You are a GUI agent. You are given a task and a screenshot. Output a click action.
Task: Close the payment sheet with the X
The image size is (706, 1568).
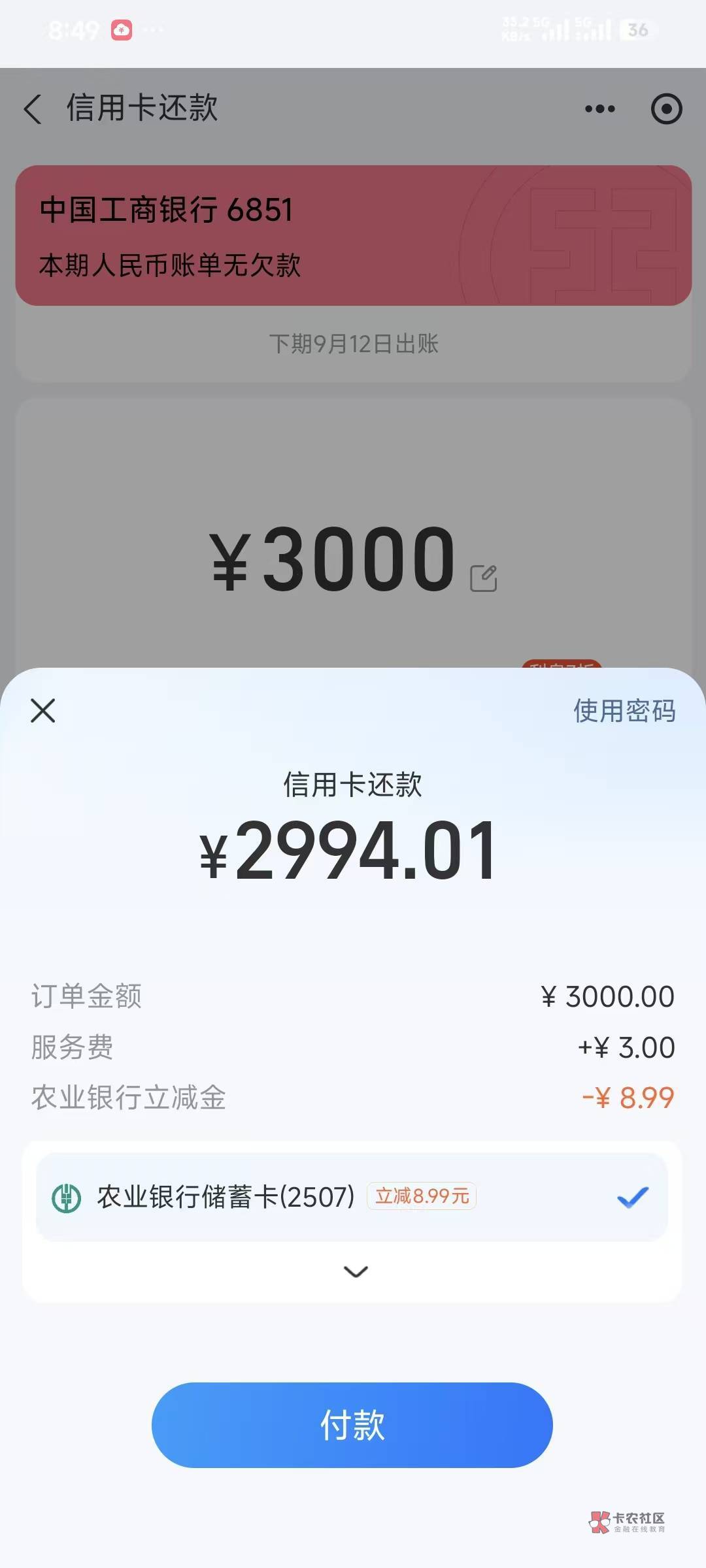tap(43, 710)
